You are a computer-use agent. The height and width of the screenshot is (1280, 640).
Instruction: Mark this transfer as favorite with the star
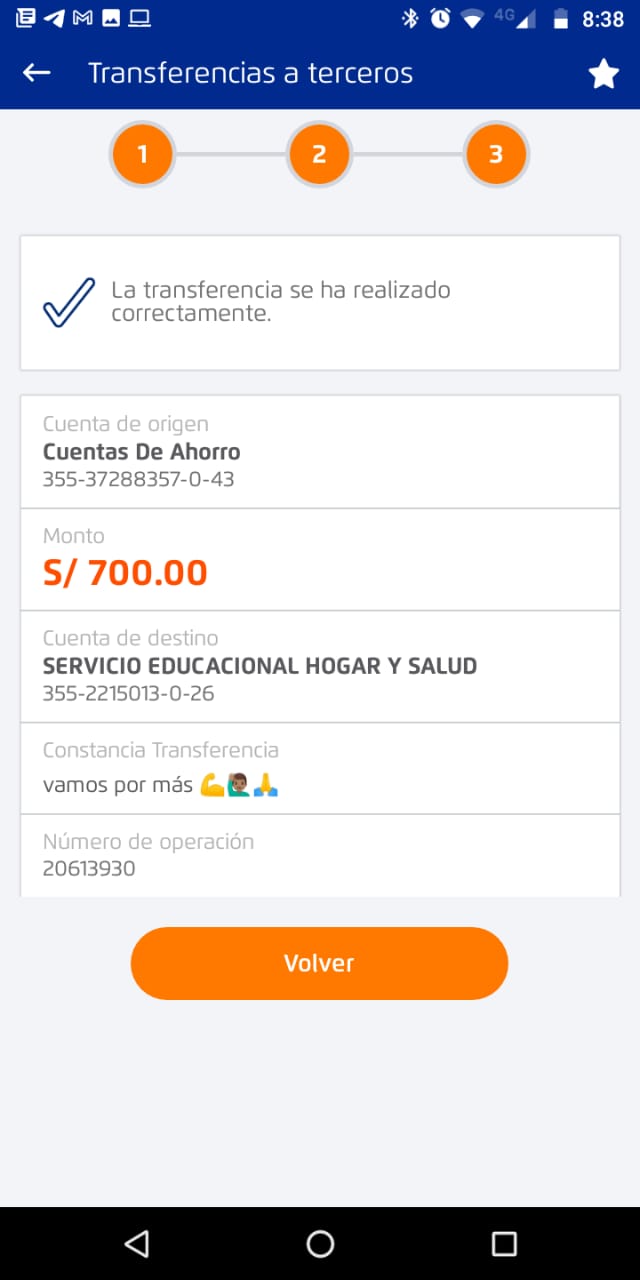point(603,73)
